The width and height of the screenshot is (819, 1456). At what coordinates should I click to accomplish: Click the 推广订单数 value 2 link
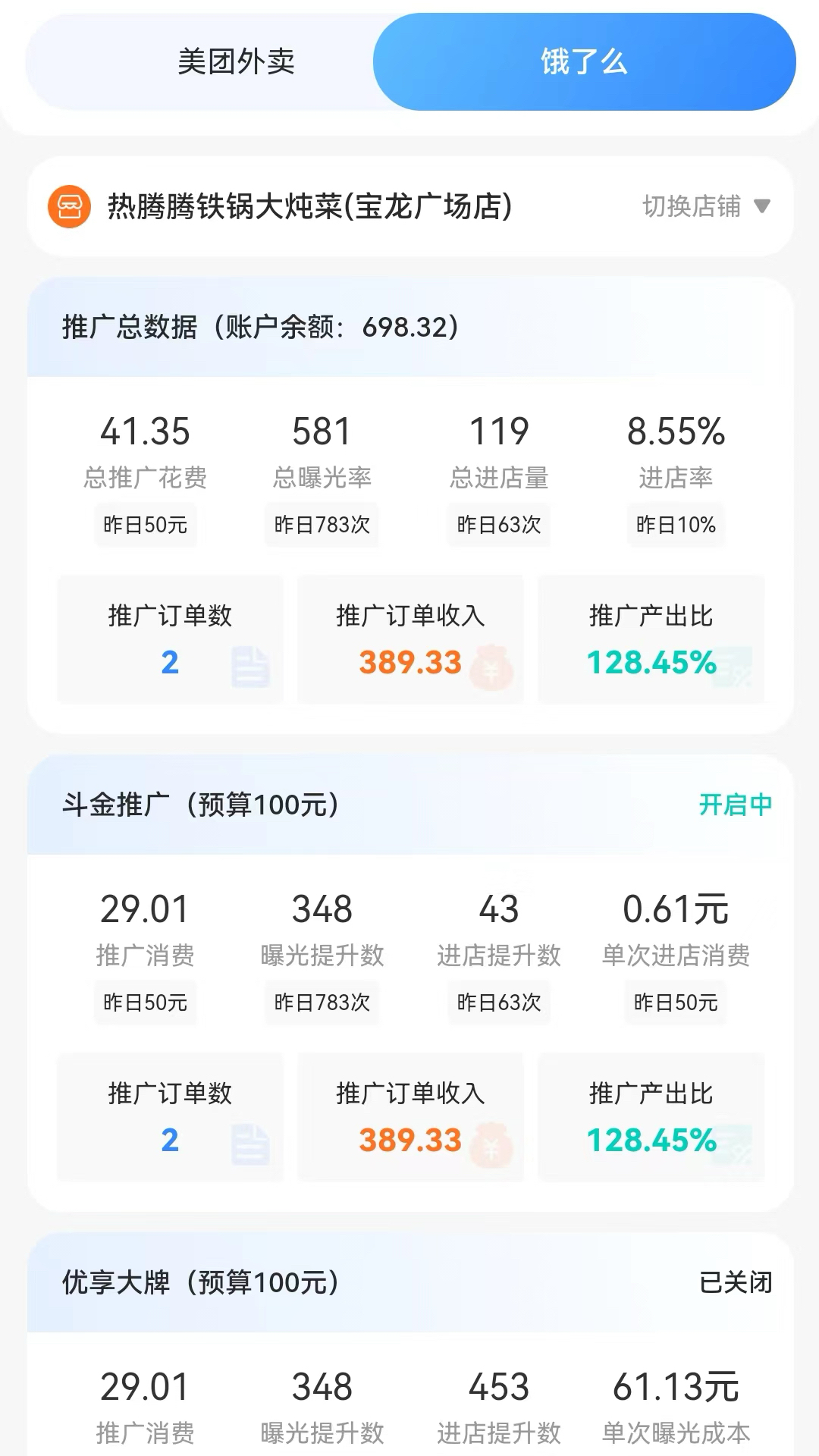point(170,663)
